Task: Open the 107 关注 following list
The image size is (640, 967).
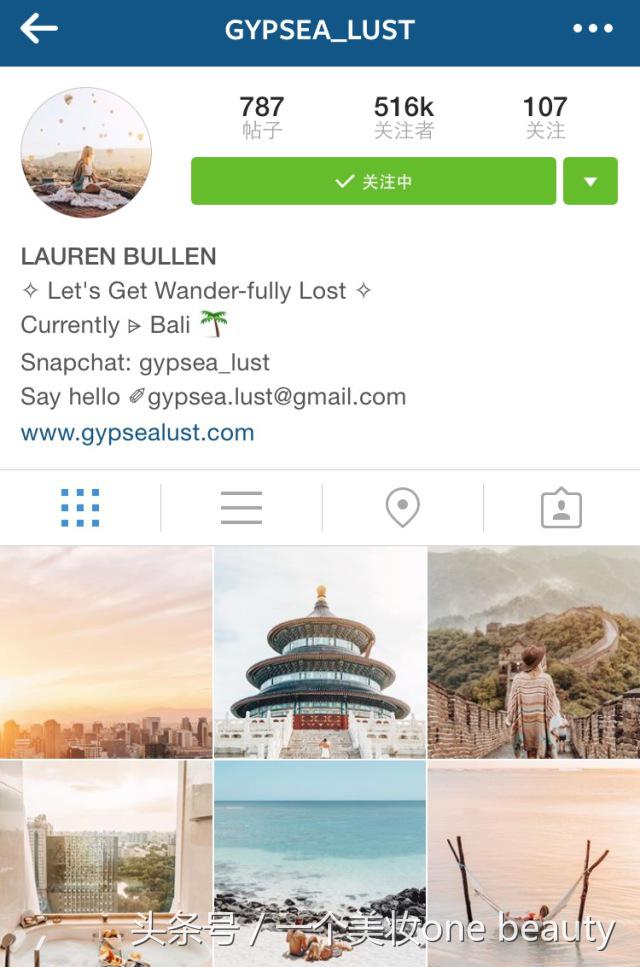Action: pyautogui.click(x=545, y=117)
